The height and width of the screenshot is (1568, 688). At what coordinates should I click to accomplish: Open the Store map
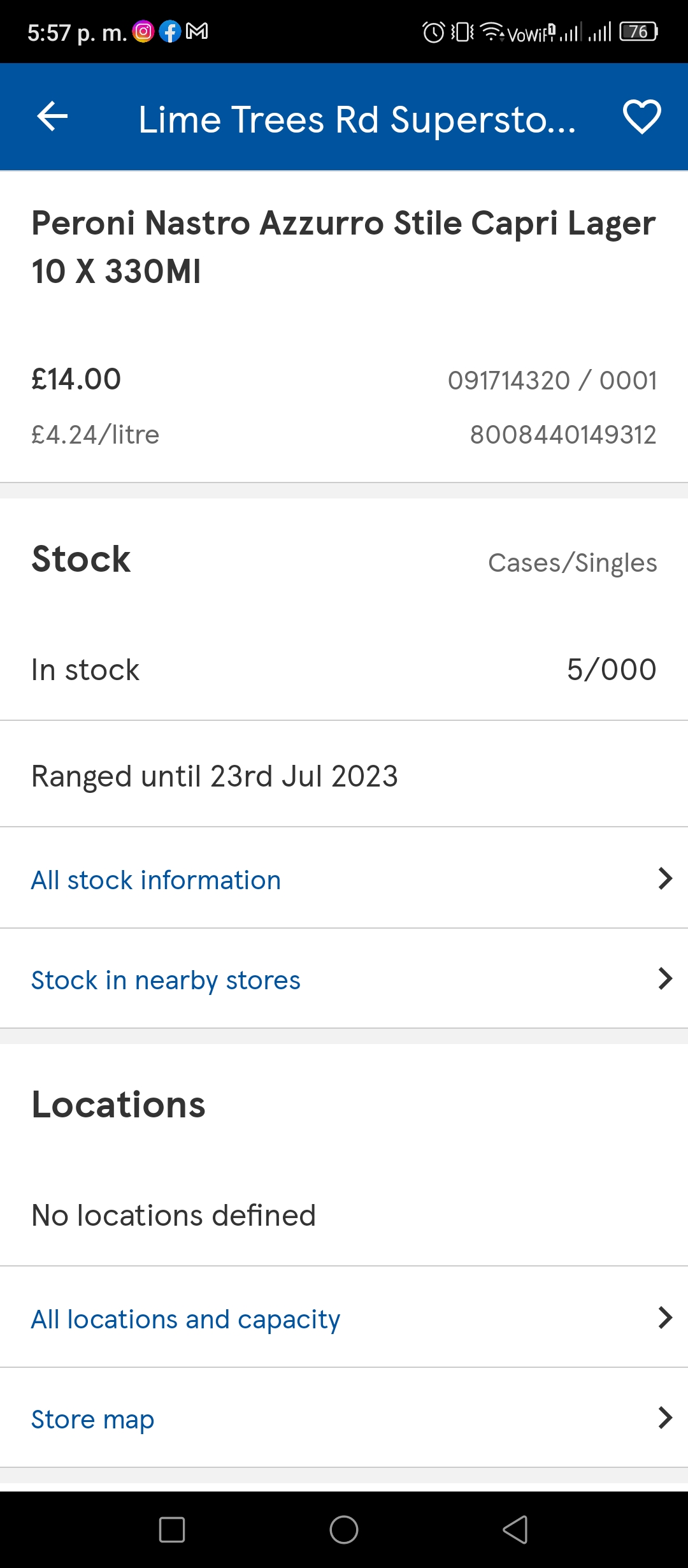(344, 1418)
